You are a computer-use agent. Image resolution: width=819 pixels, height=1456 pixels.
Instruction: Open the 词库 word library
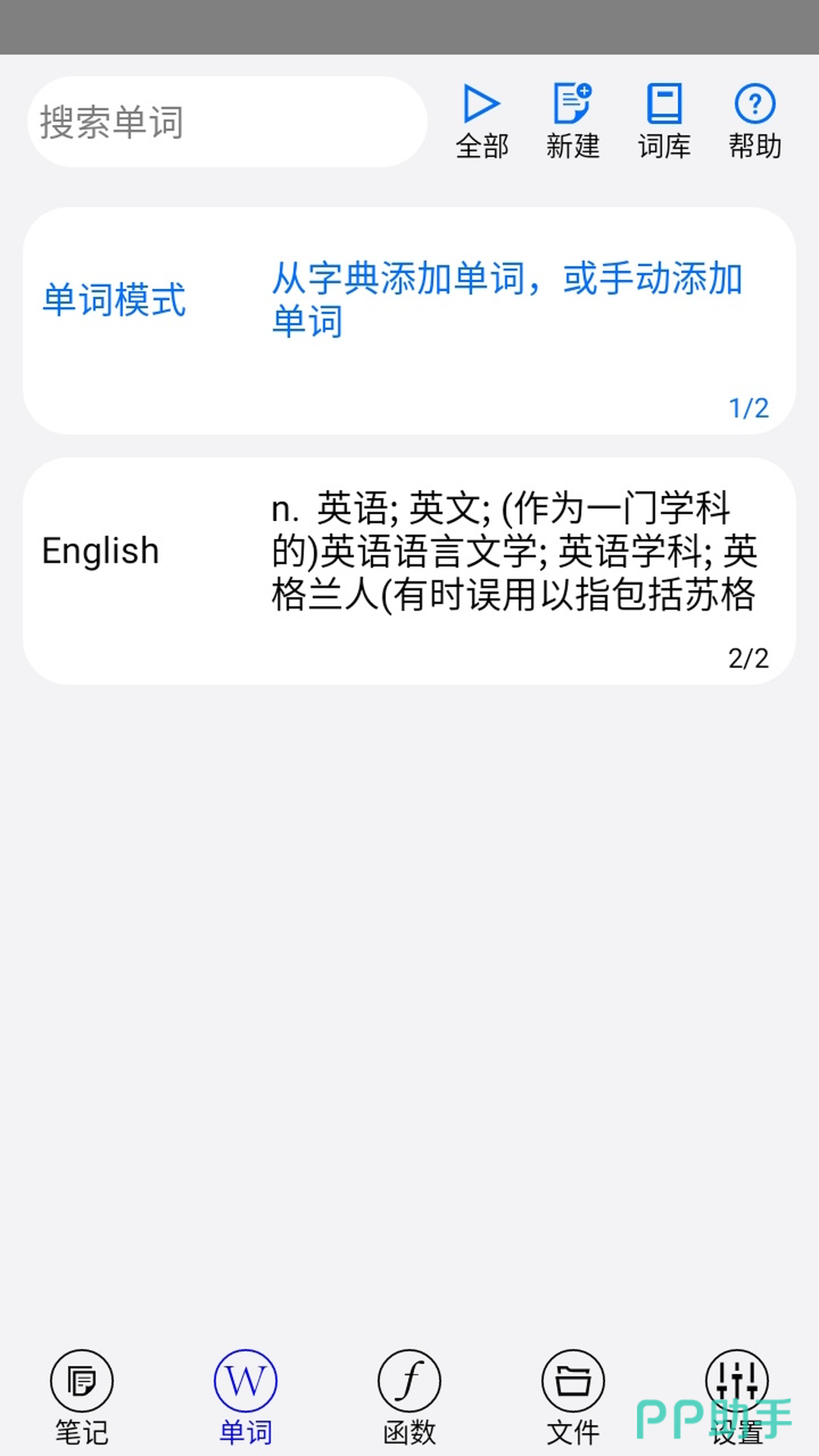tap(664, 121)
